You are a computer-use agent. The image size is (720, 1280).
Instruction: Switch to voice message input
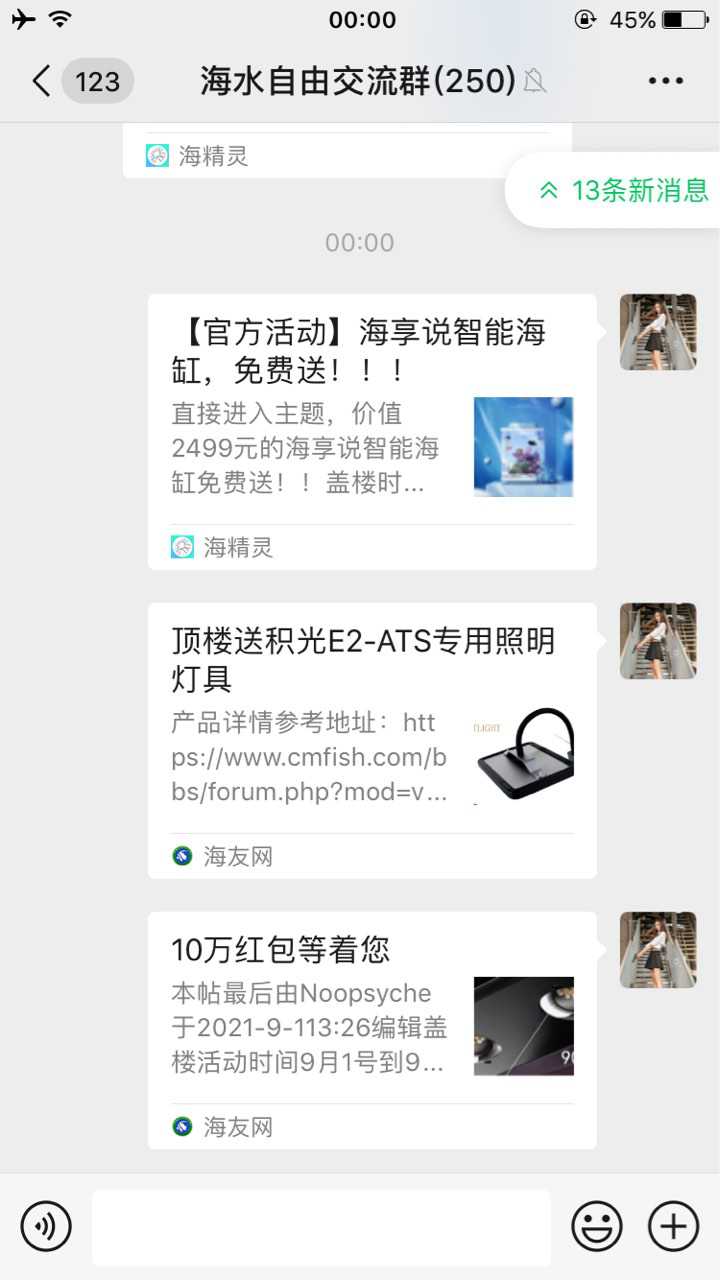[x=46, y=1226]
